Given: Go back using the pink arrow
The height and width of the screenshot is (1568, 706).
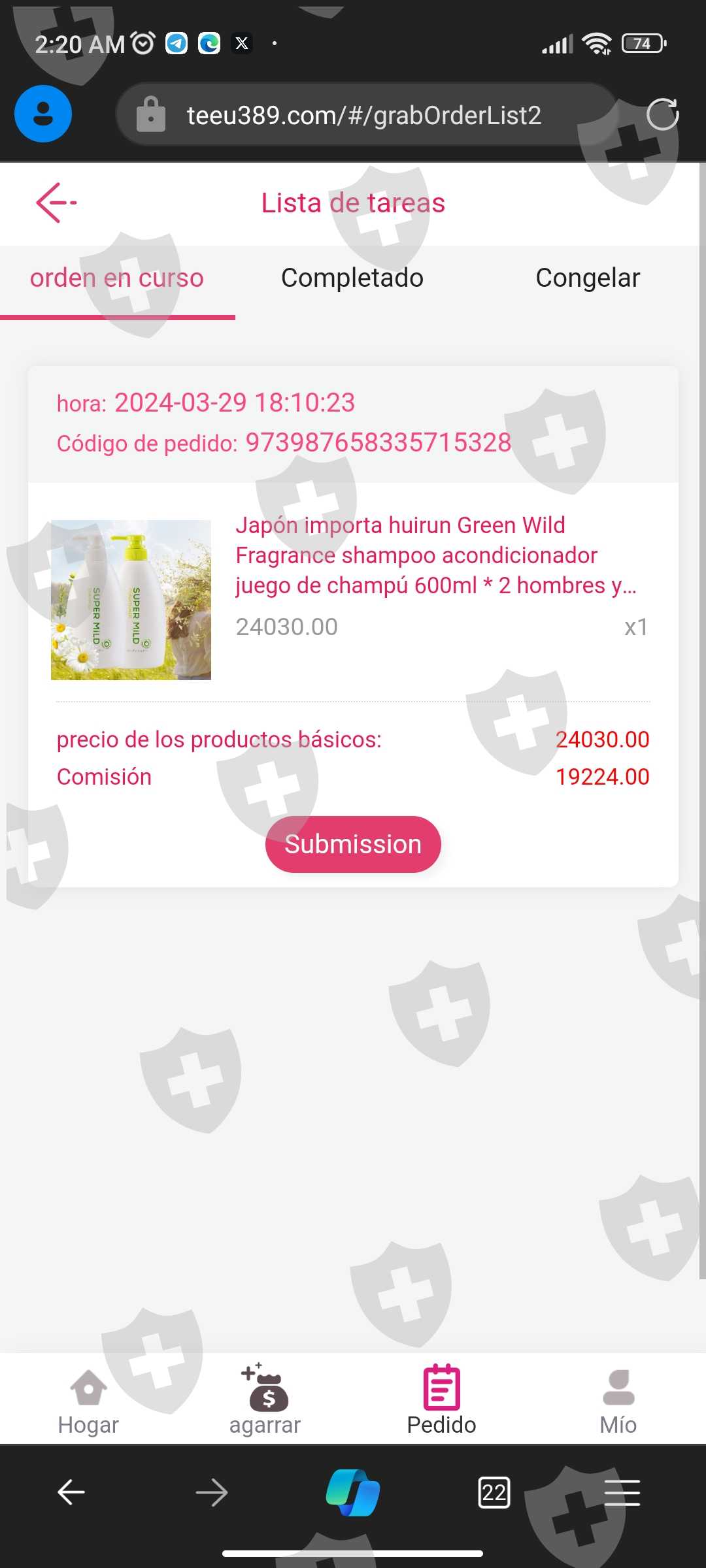Looking at the screenshot, I should point(56,203).
